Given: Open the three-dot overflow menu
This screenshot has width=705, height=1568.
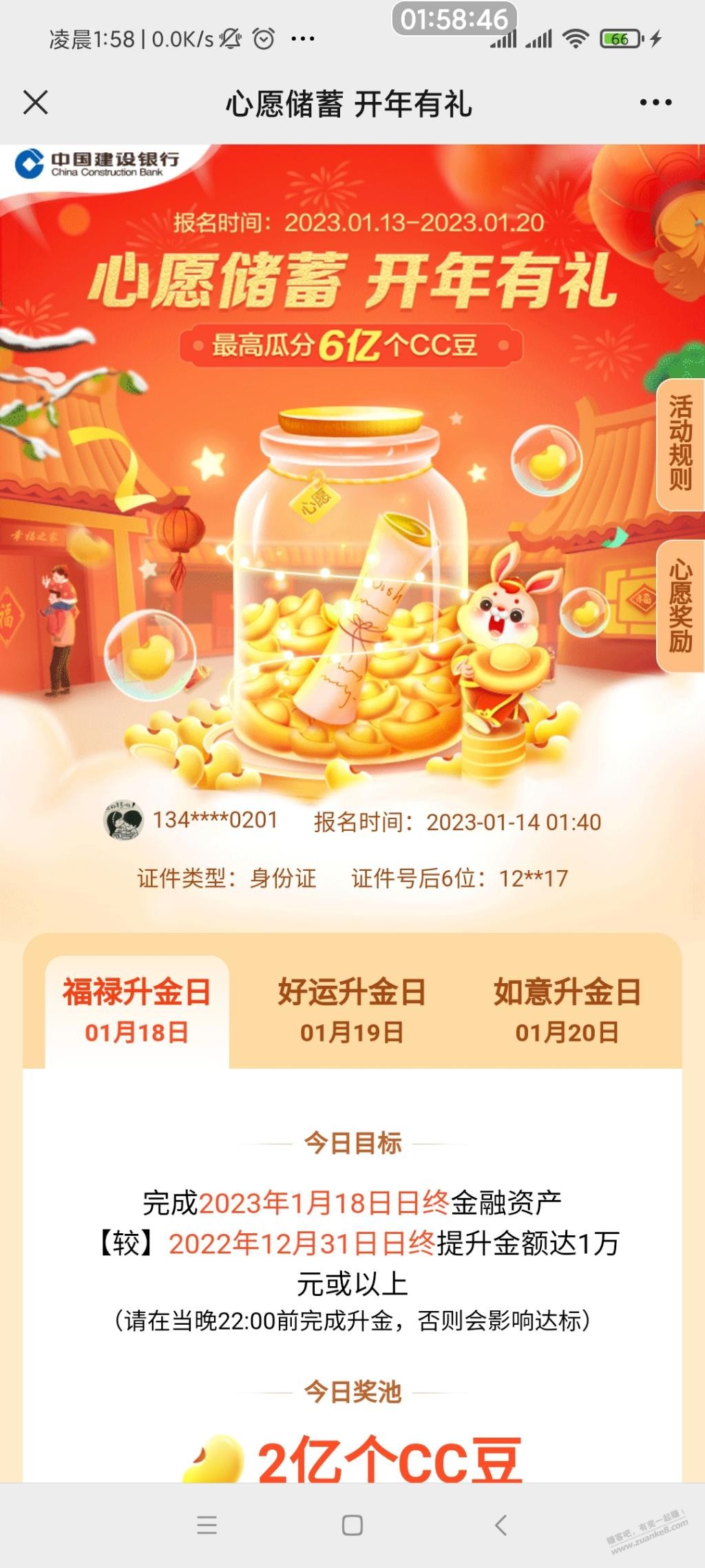Looking at the screenshot, I should click(x=655, y=103).
